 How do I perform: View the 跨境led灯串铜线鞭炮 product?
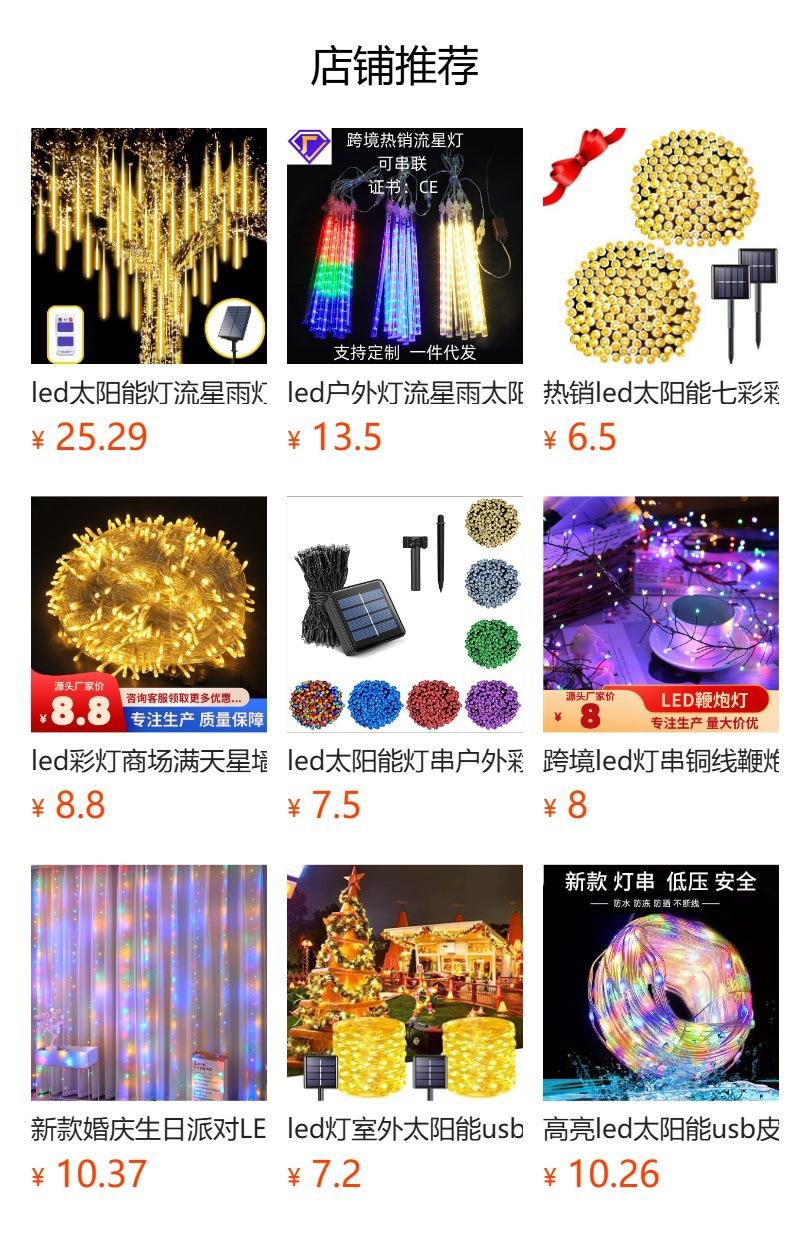(x=661, y=614)
